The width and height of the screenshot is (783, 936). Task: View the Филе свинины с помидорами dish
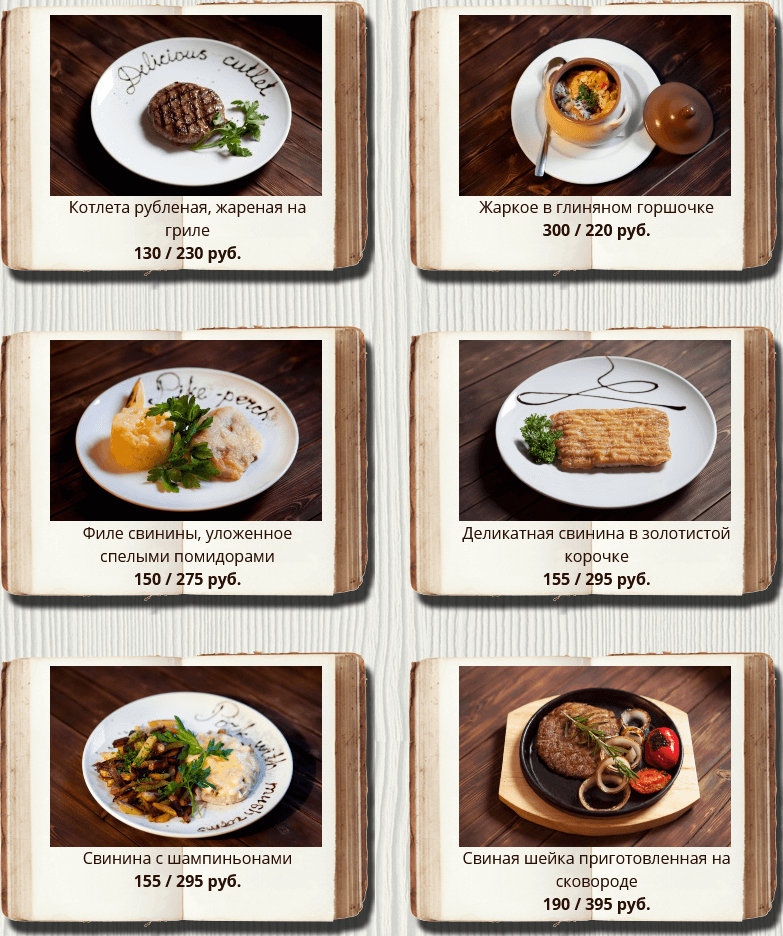pyautogui.click(x=186, y=430)
